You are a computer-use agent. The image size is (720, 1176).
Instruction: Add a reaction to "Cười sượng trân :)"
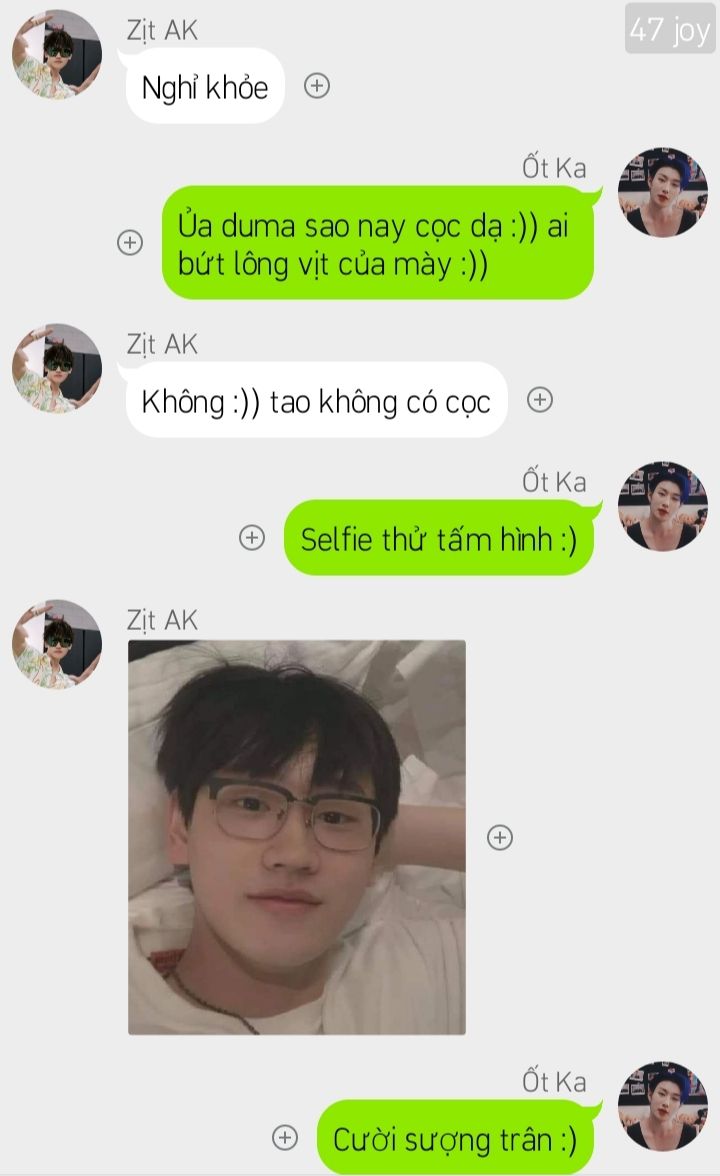click(x=285, y=1137)
